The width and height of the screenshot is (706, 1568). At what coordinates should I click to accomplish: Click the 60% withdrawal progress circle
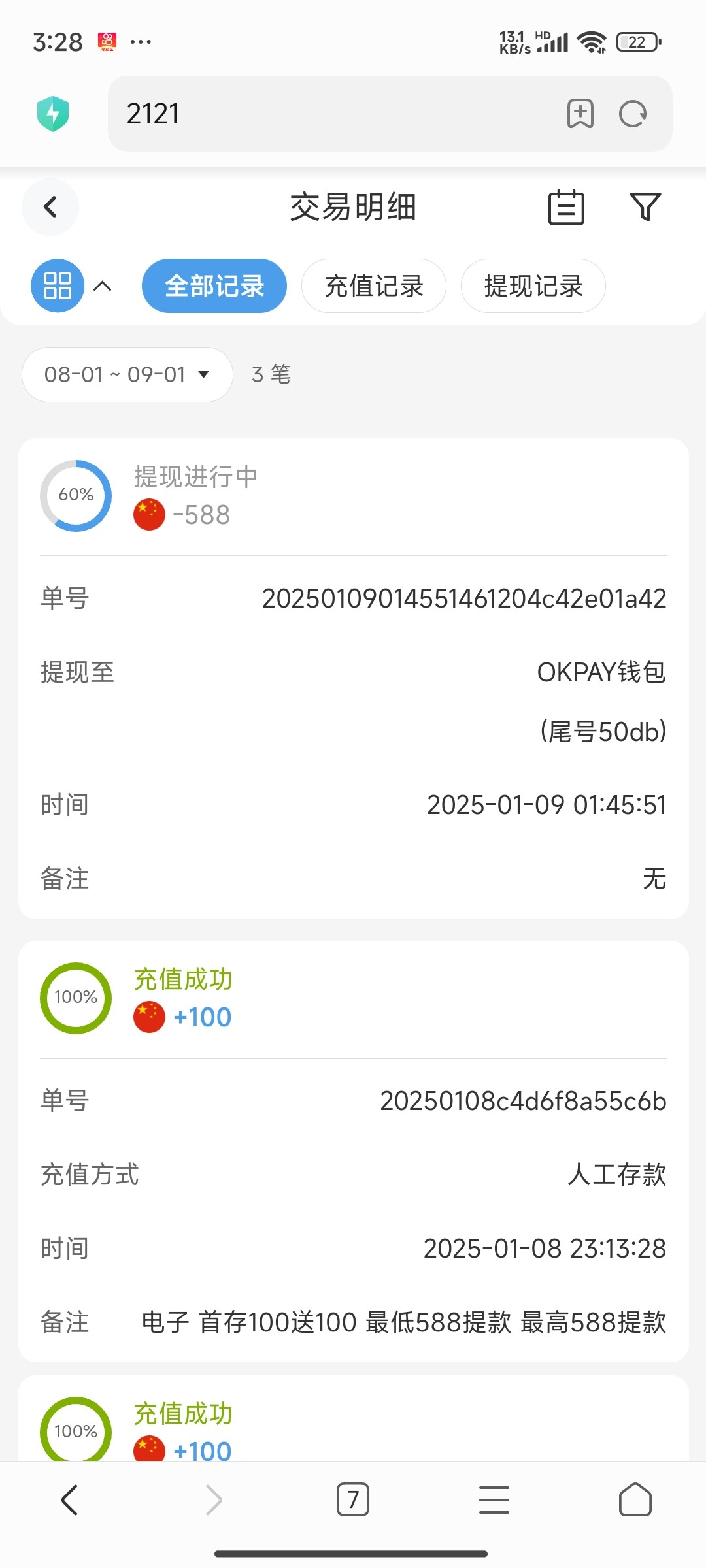coord(75,495)
